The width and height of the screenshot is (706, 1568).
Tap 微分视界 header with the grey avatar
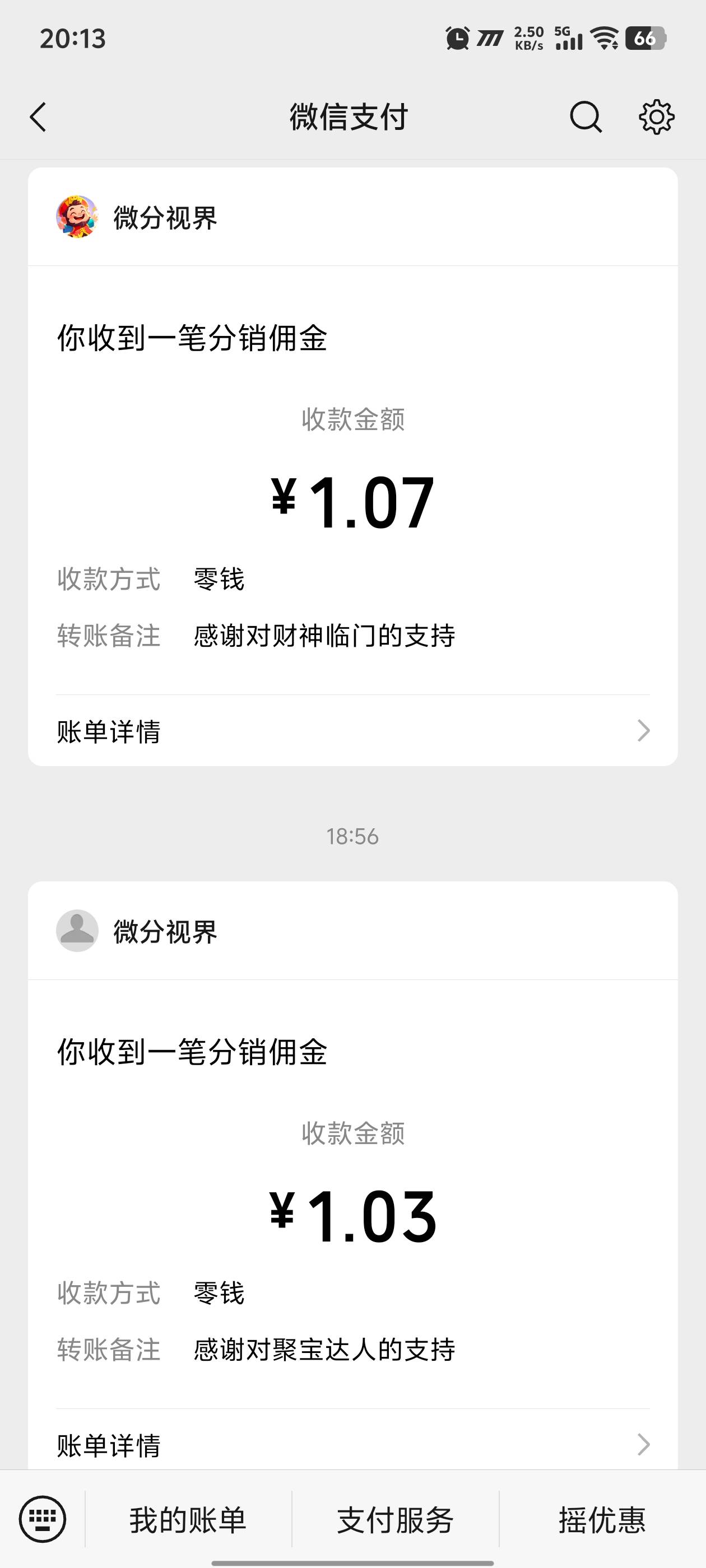pos(352,931)
